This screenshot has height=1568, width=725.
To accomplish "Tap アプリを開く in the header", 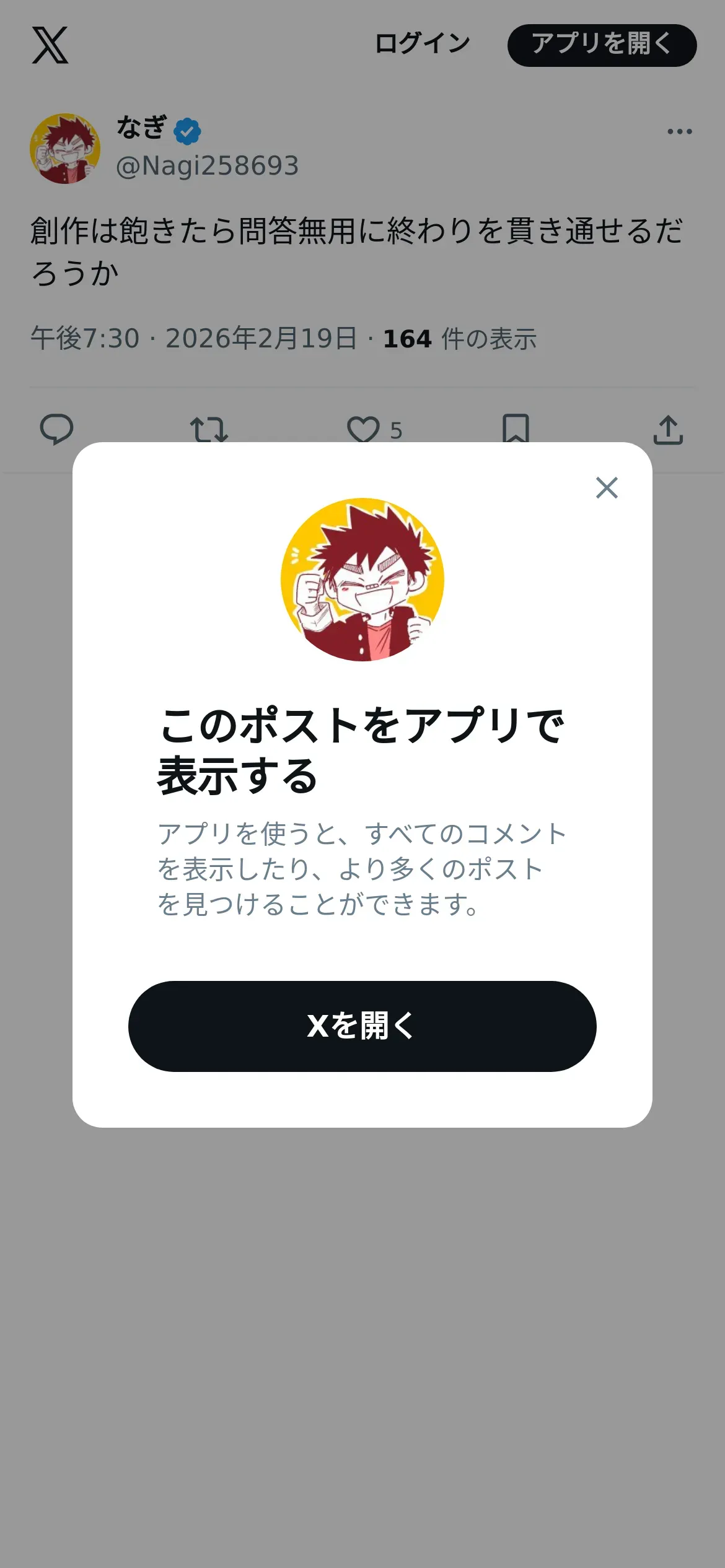I will click(602, 45).
